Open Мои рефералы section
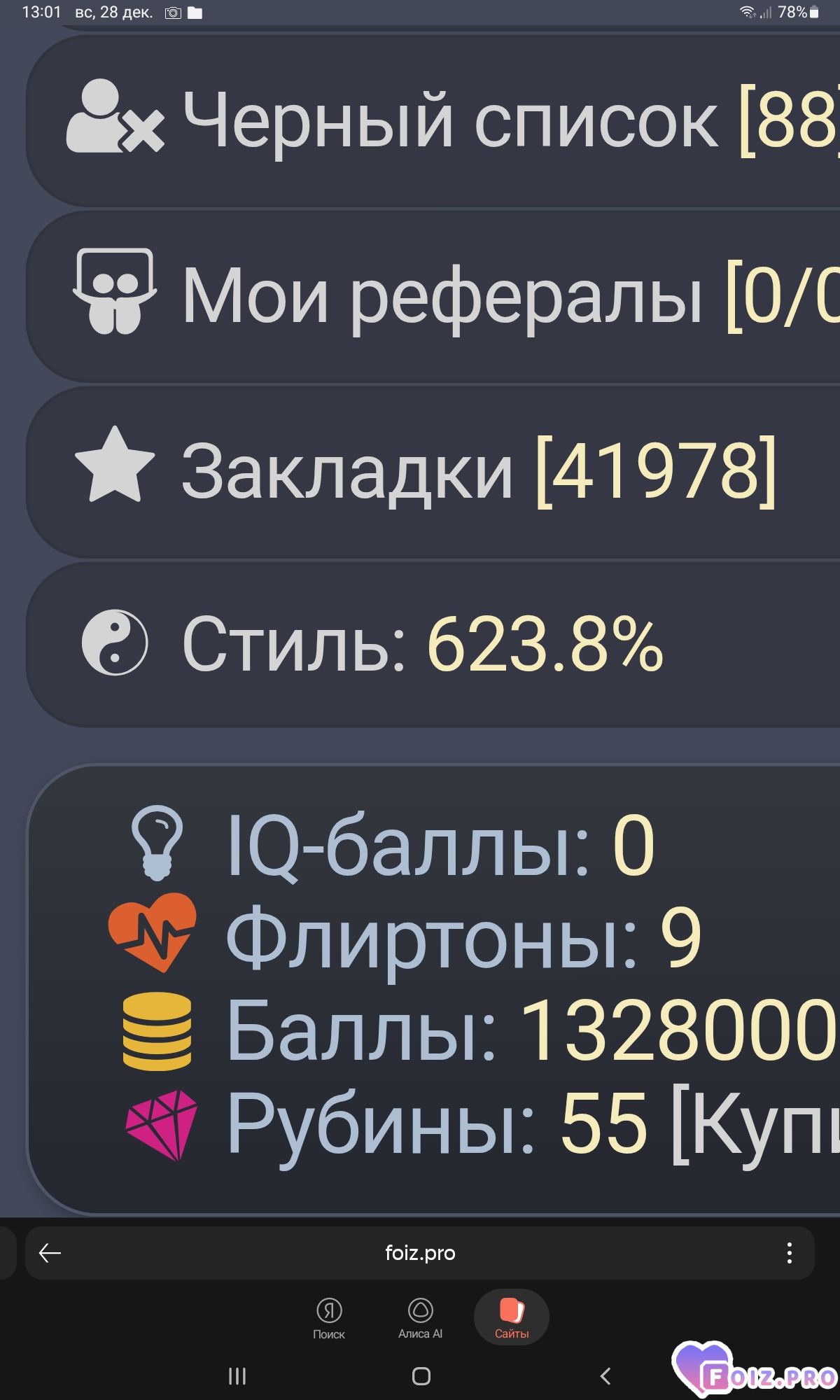840x1400 pixels. click(x=448, y=297)
